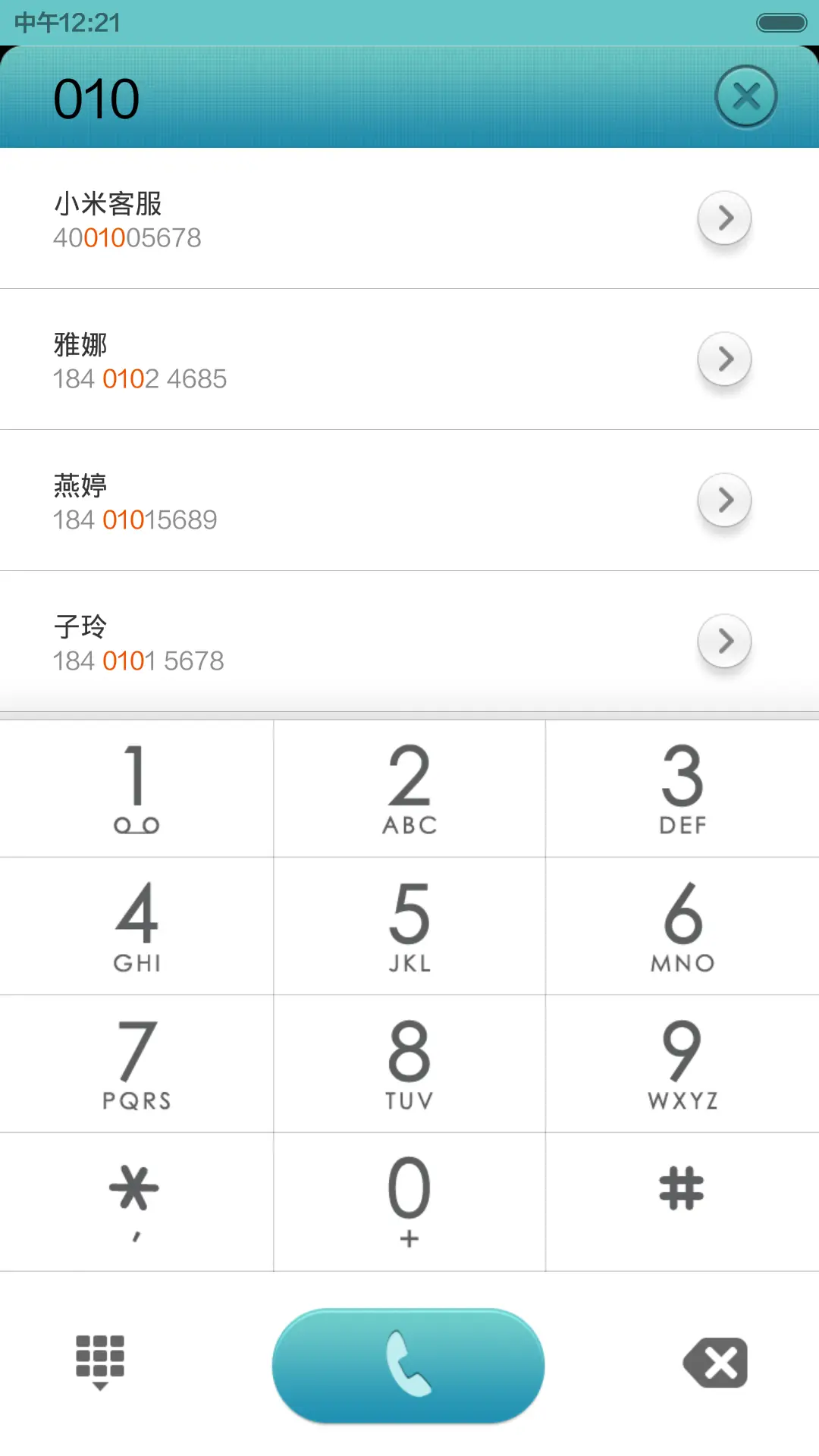The image size is (819, 1456).
Task: Tap the asterisk key on the keypad
Action: 135,1202
